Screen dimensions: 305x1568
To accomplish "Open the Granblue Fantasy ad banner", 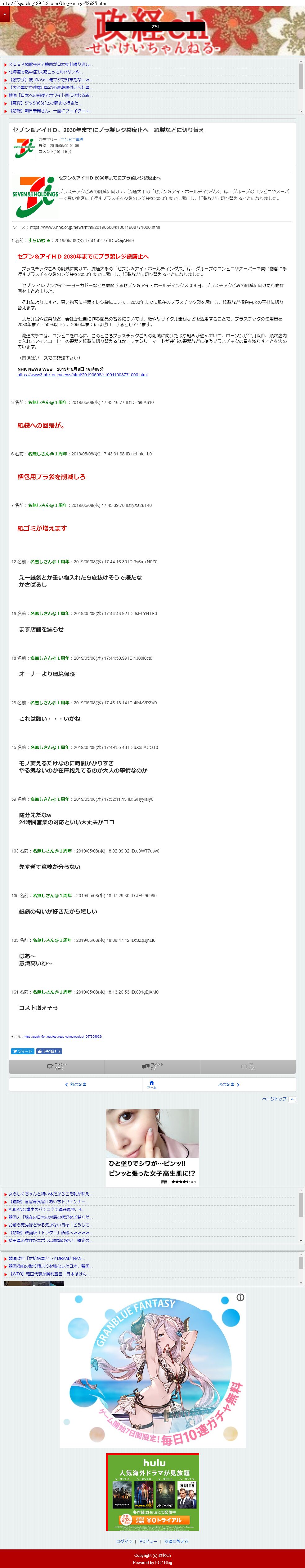I will coord(152,1370).
